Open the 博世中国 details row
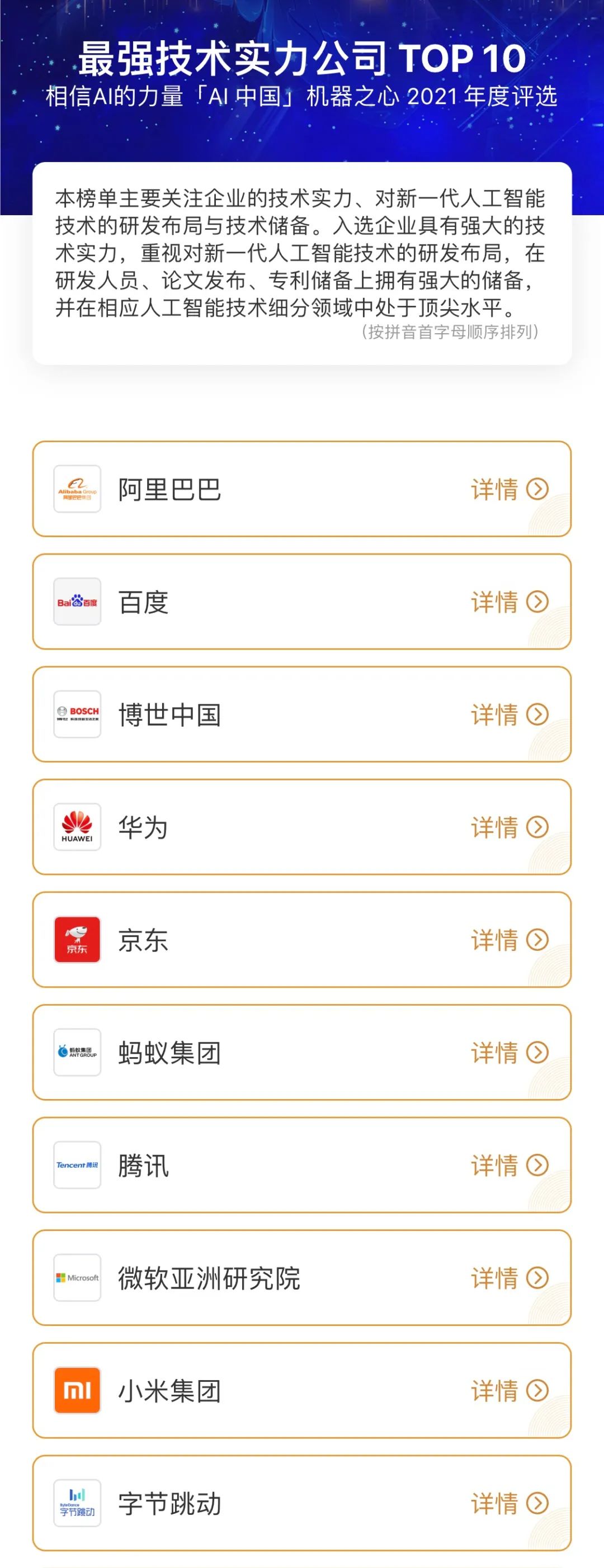This screenshot has height=1568, width=604. click(509, 714)
